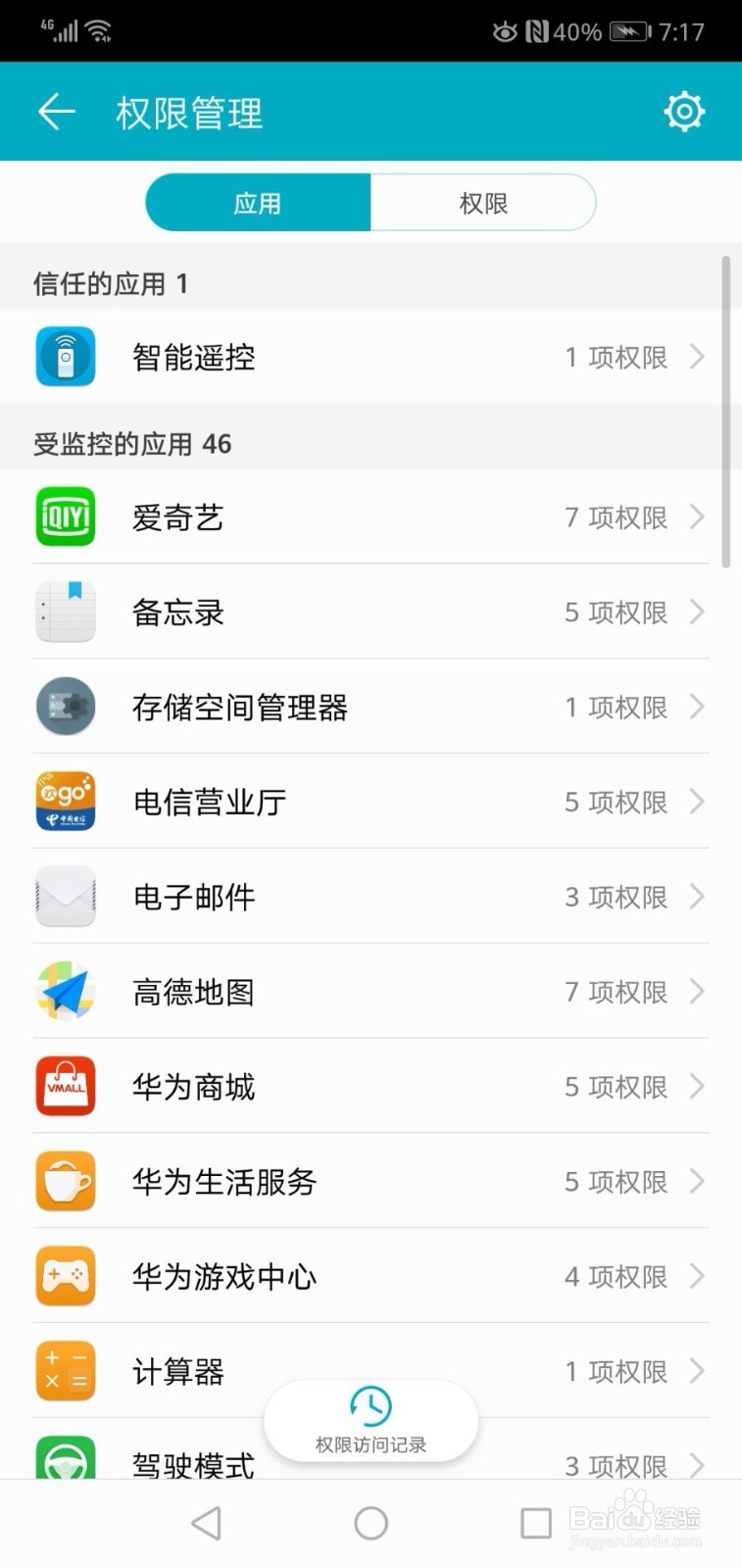742x1568 pixels.
Task: Open the iQIYI (爱奇艺) app icon
Action: (x=65, y=516)
